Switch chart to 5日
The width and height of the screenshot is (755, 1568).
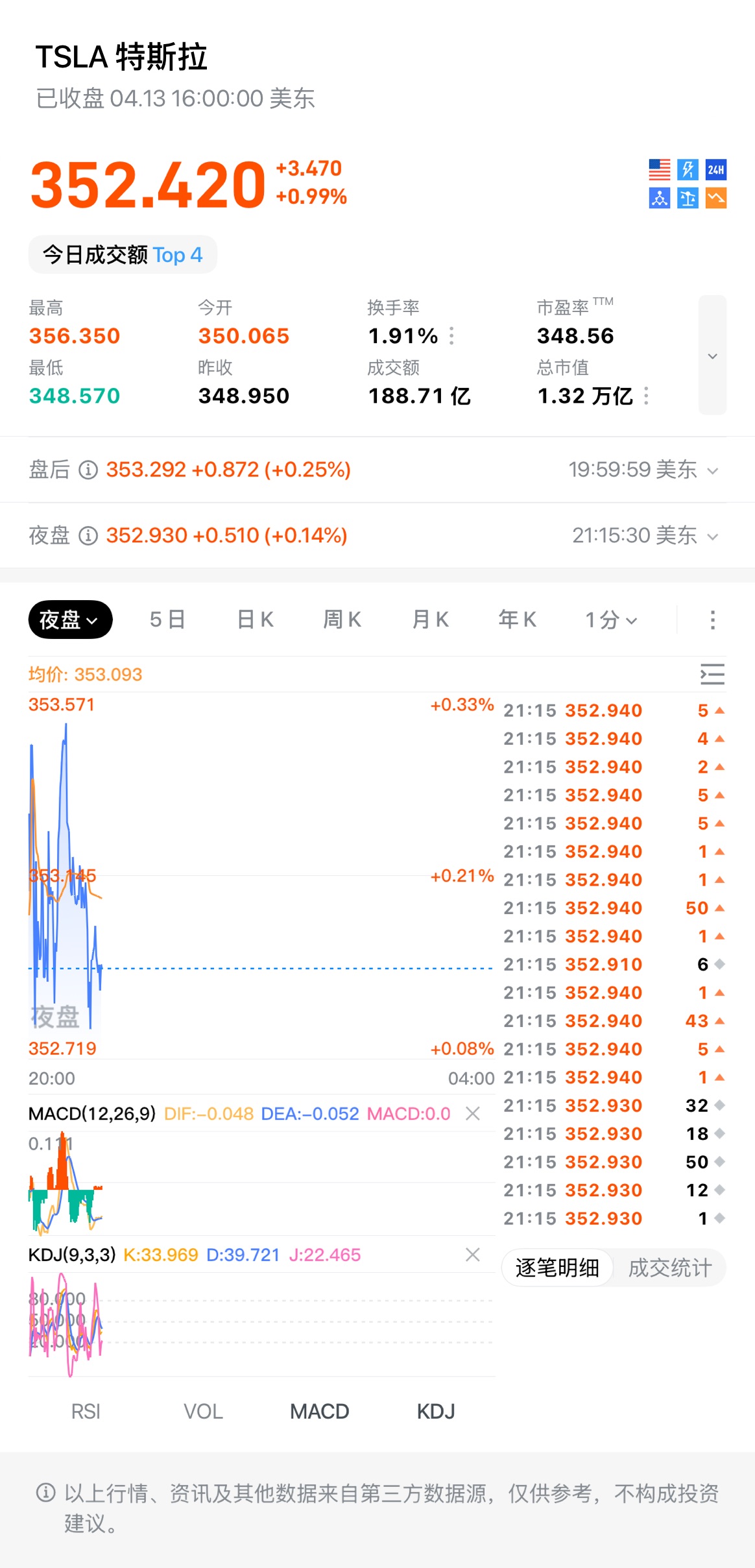(167, 620)
